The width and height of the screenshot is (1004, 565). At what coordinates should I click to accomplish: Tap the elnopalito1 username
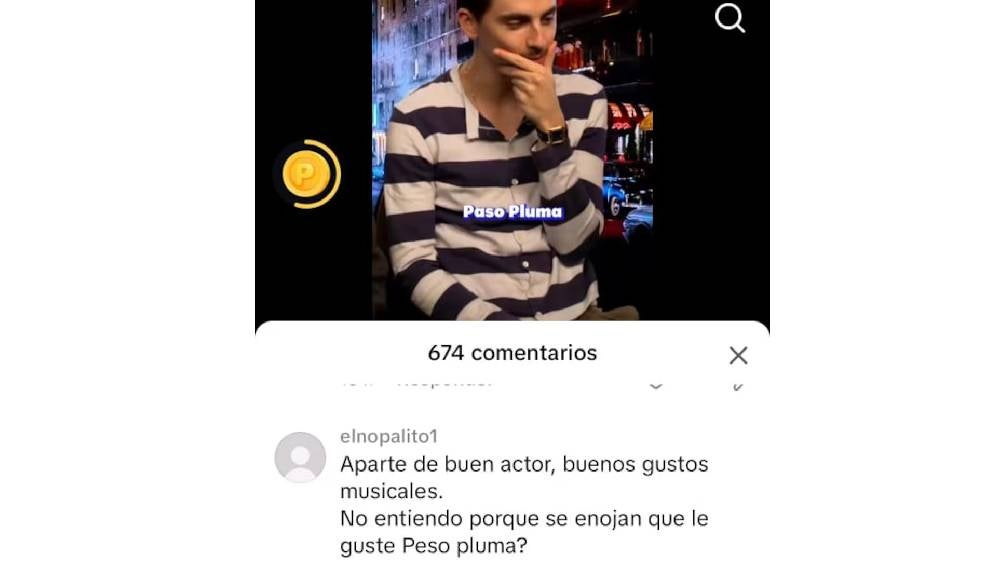(x=389, y=437)
